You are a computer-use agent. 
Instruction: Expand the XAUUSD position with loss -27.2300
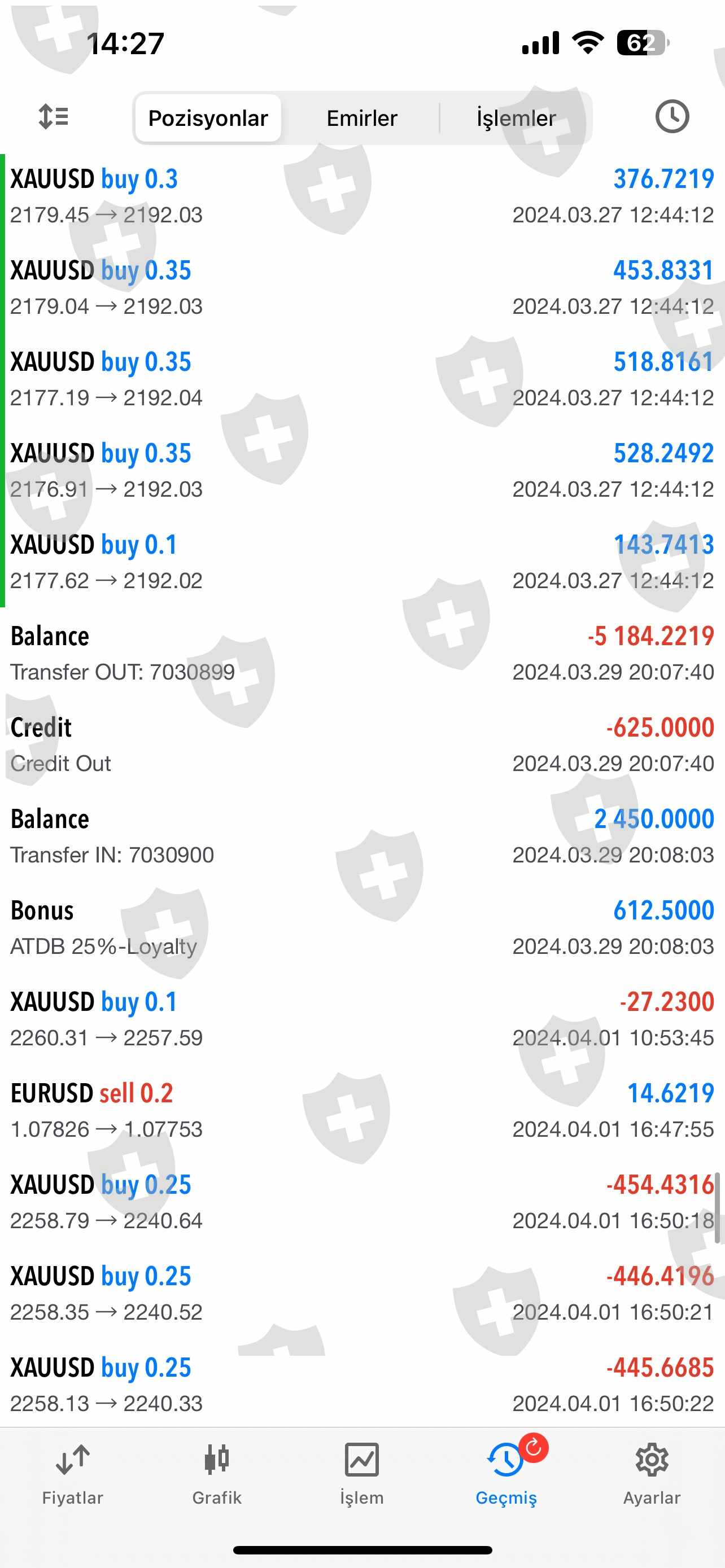click(x=361, y=1019)
